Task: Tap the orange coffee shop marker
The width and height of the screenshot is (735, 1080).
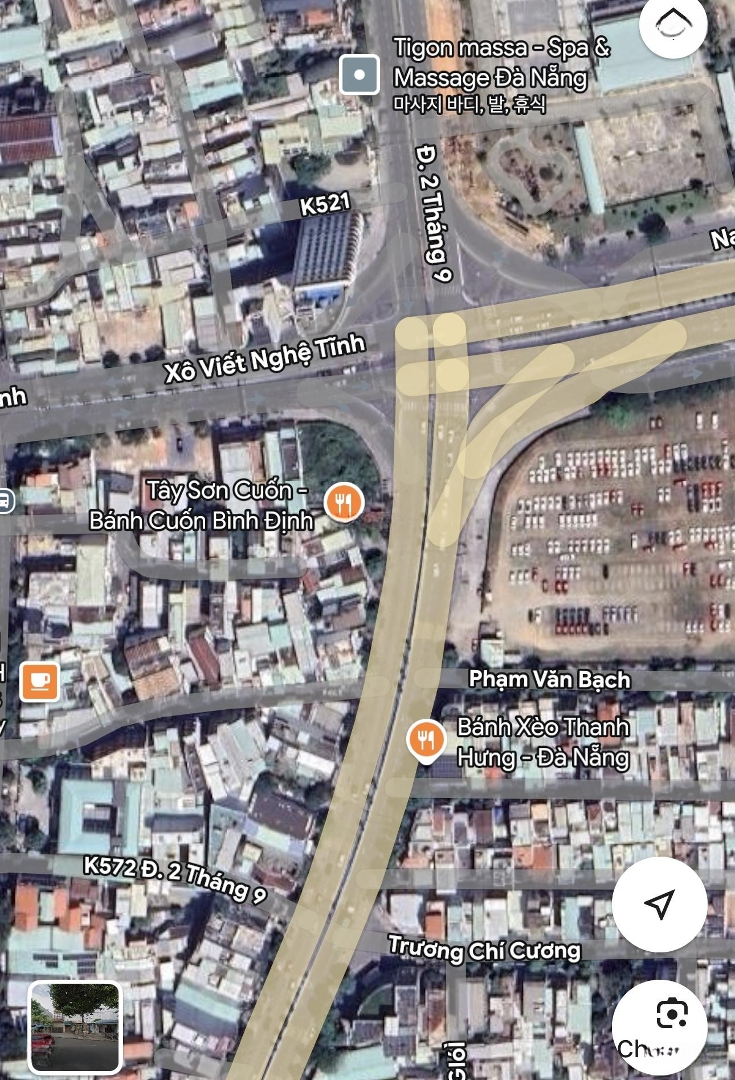Action: coord(39,681)
